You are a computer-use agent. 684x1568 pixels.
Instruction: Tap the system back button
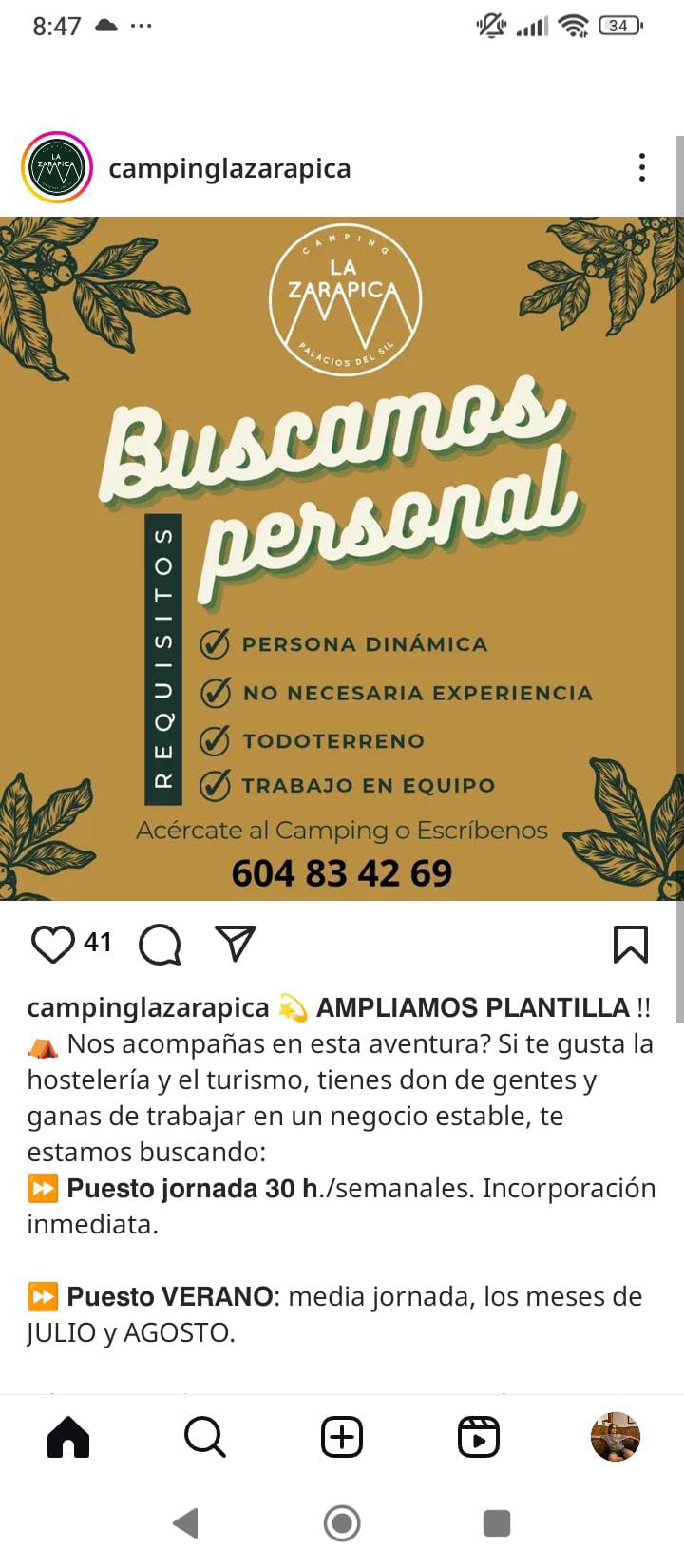click(x=186, y=1523)
